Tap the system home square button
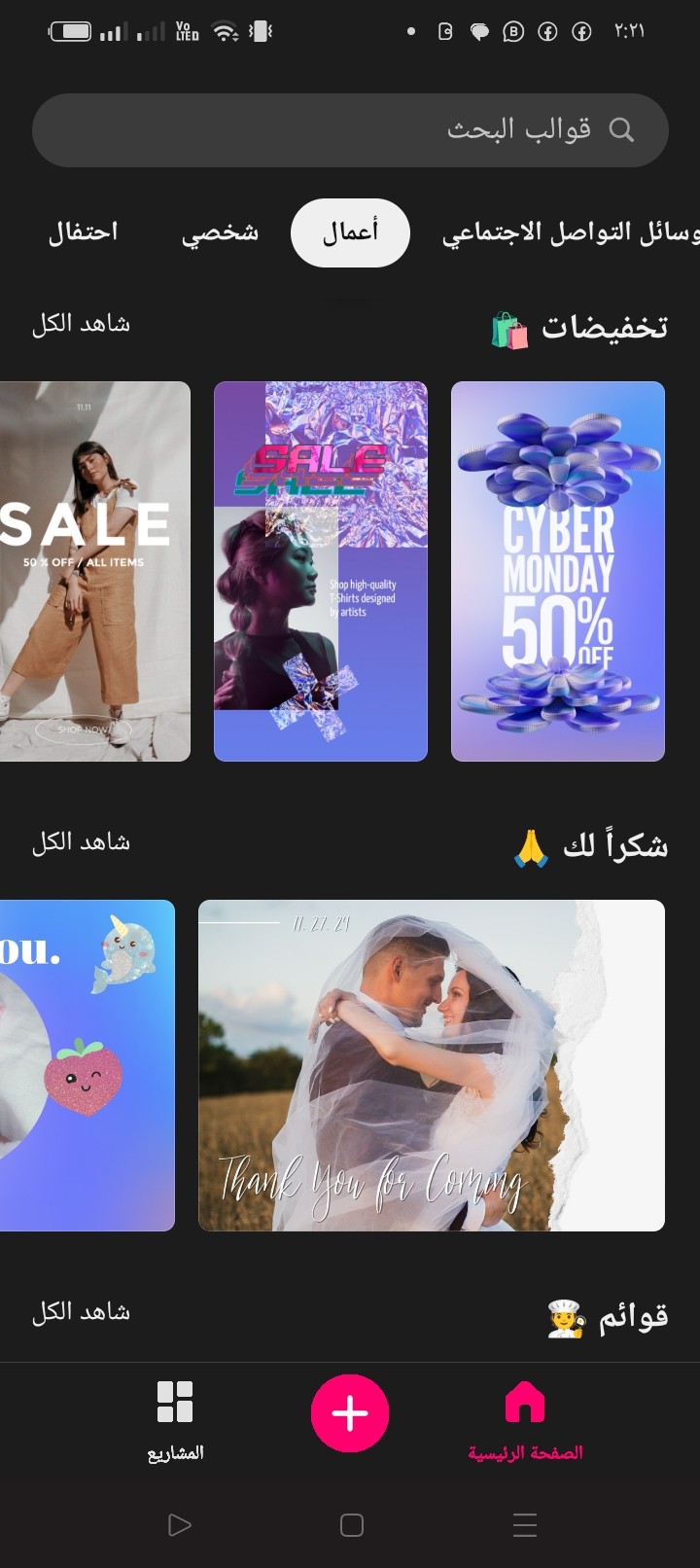Image resolution: width=700 pixels, height=1568 pixels. (x=352, y=1524)
